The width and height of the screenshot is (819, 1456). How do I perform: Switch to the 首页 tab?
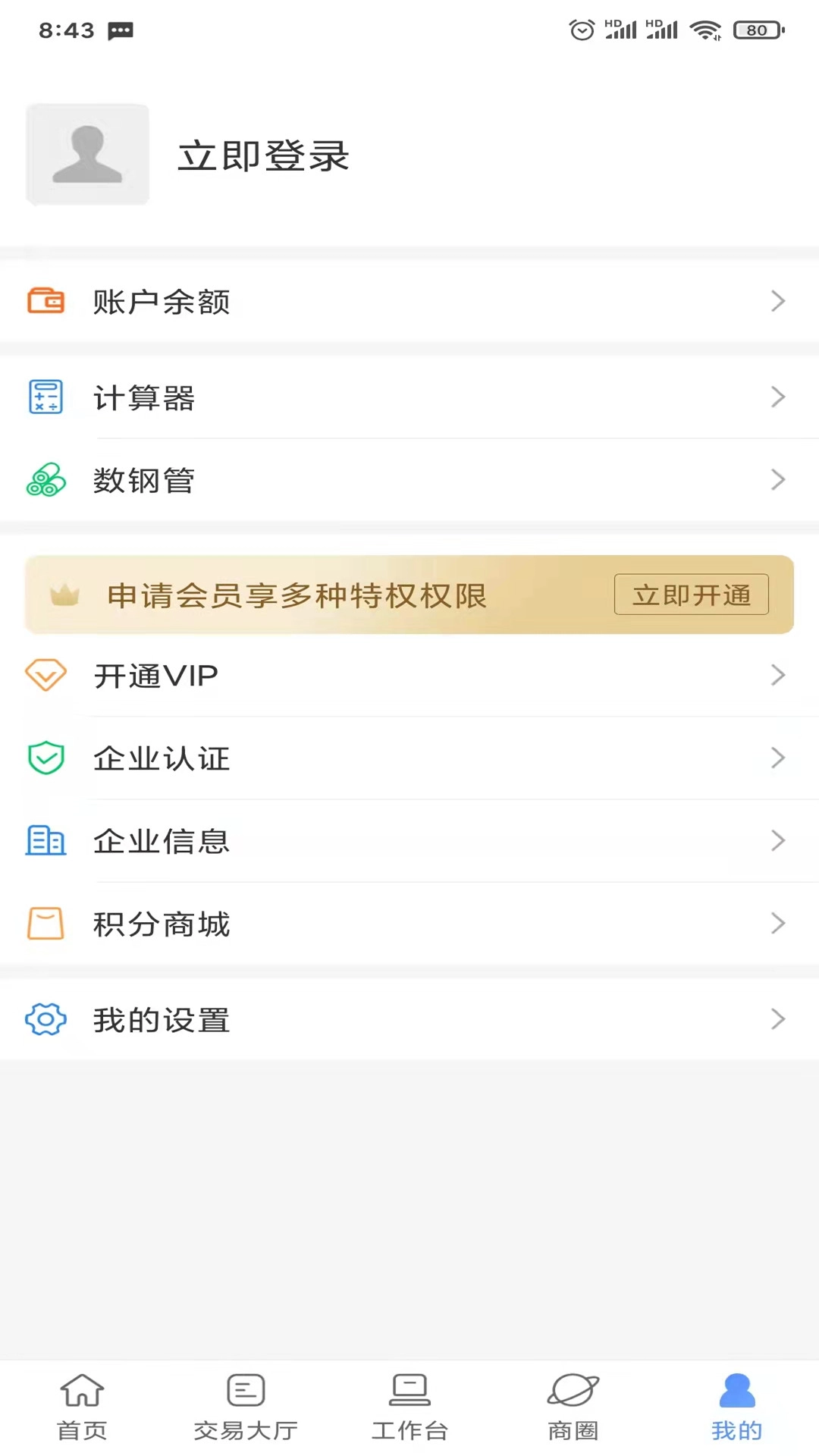[x=81, y=1407]
